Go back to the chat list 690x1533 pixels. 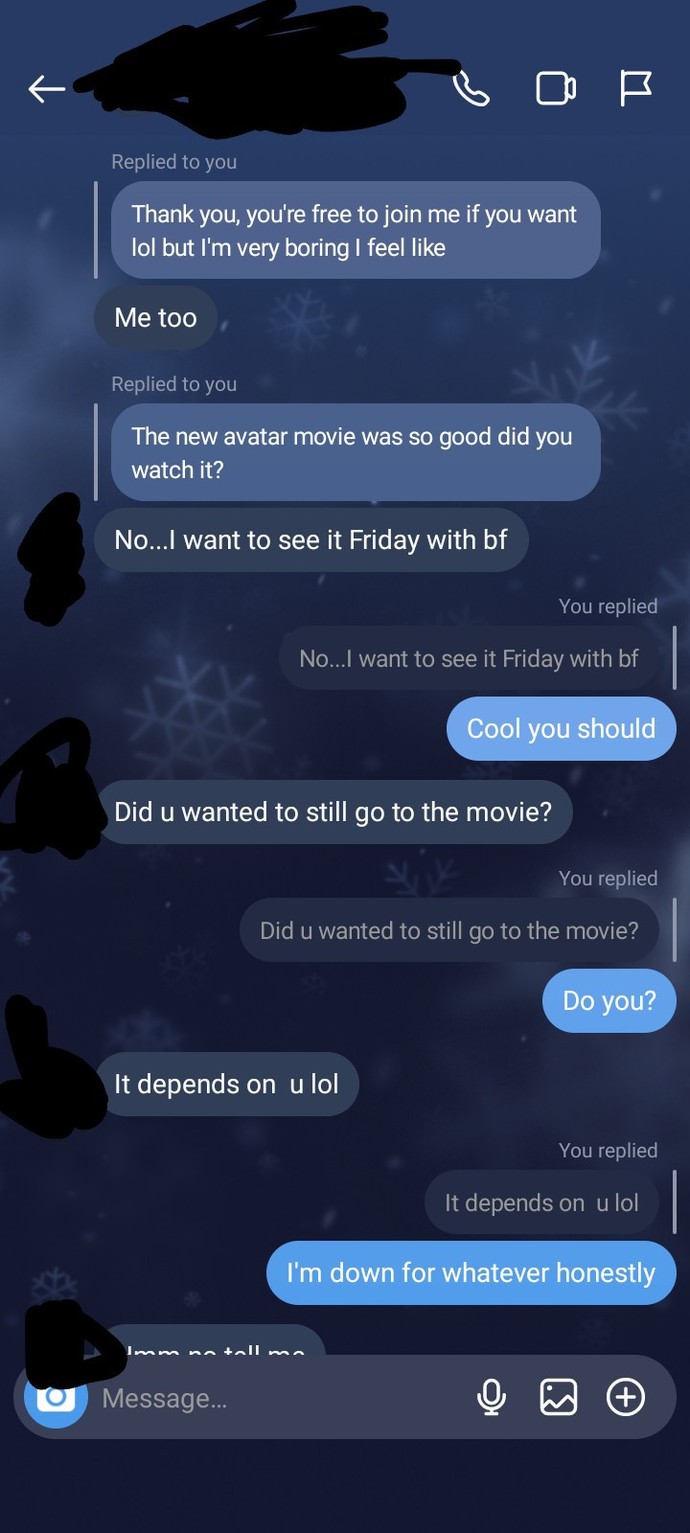tap(46, 89)
